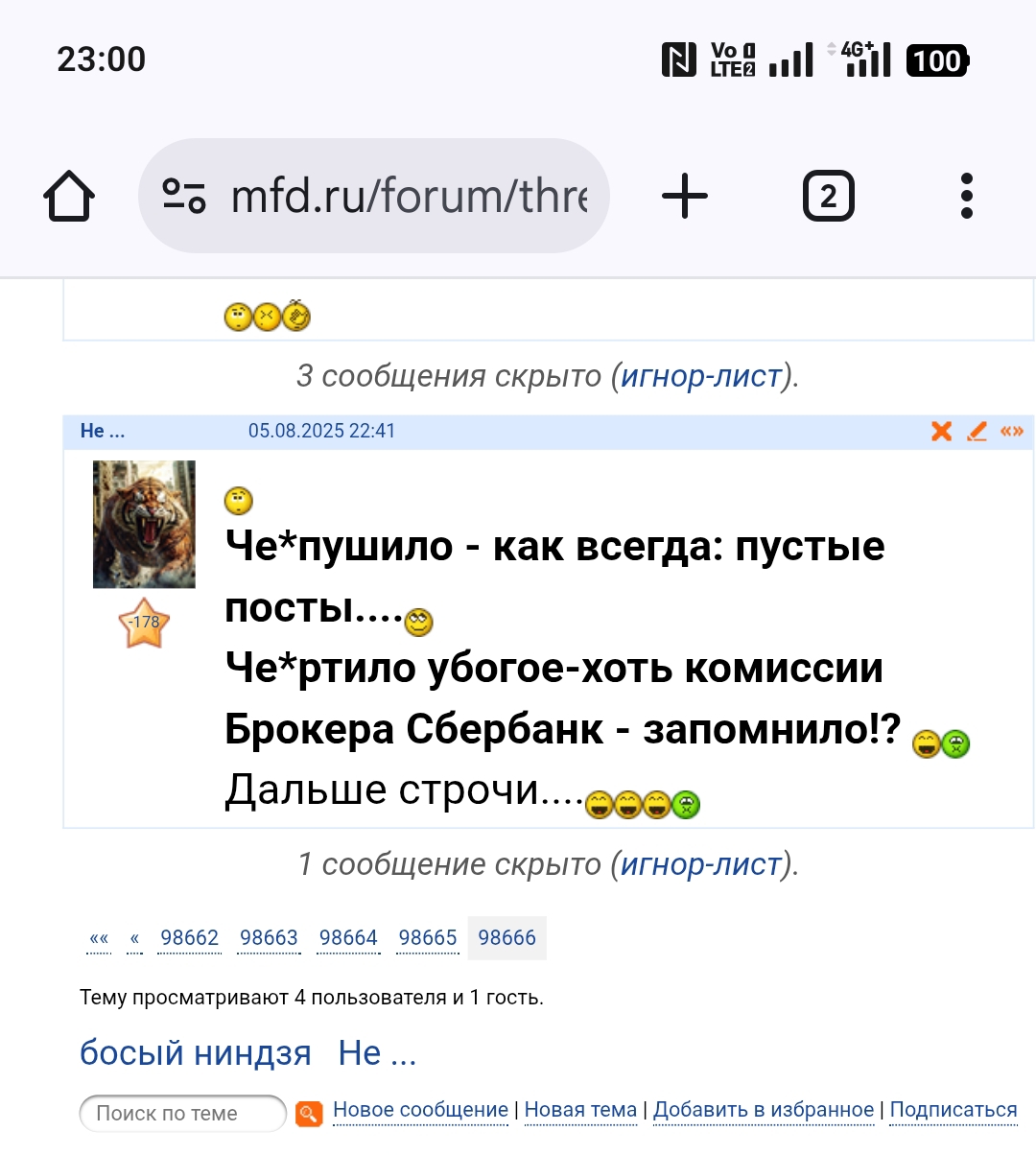Tap the orange search button
This screenshot has height=1155, width=1036.
[x=309, y=1114]
